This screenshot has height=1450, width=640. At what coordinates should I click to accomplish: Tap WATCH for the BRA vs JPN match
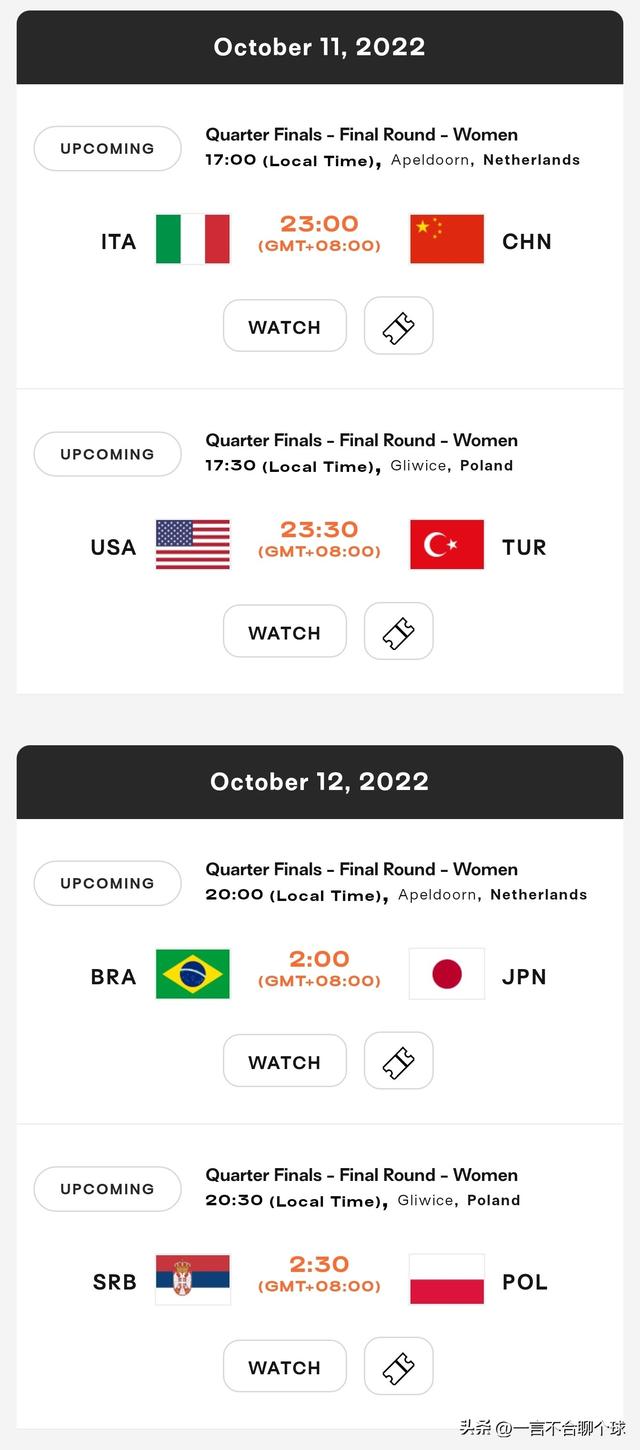284,1062
